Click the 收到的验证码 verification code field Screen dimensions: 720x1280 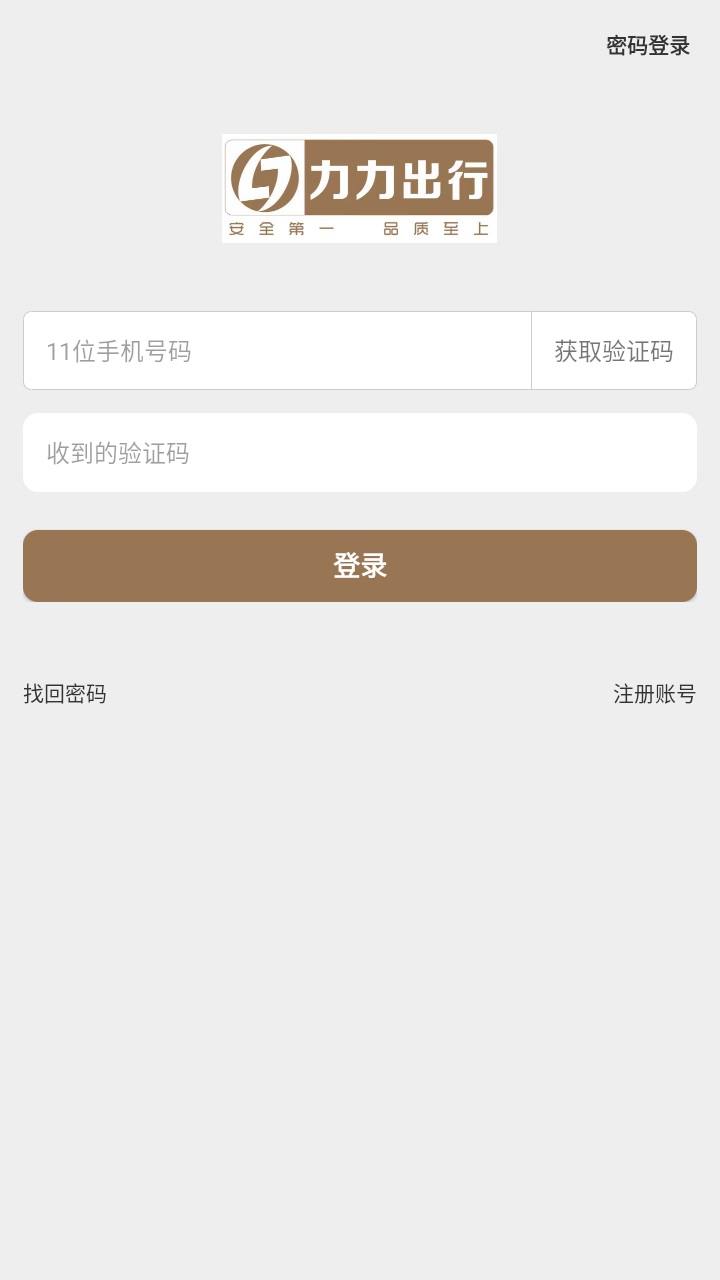click(x=359, y=452)
